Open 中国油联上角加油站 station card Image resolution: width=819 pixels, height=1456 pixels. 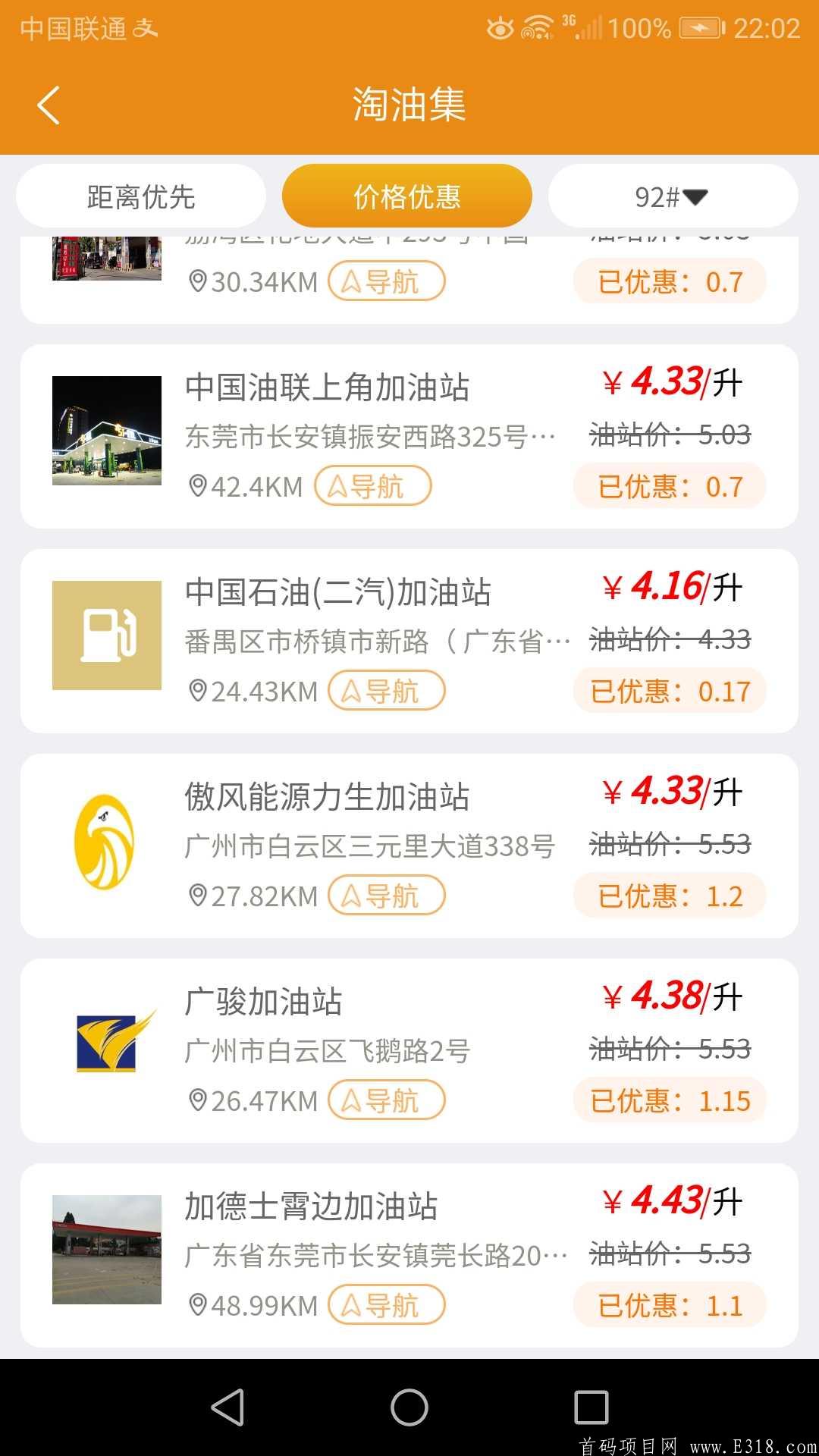pos(327,388)
